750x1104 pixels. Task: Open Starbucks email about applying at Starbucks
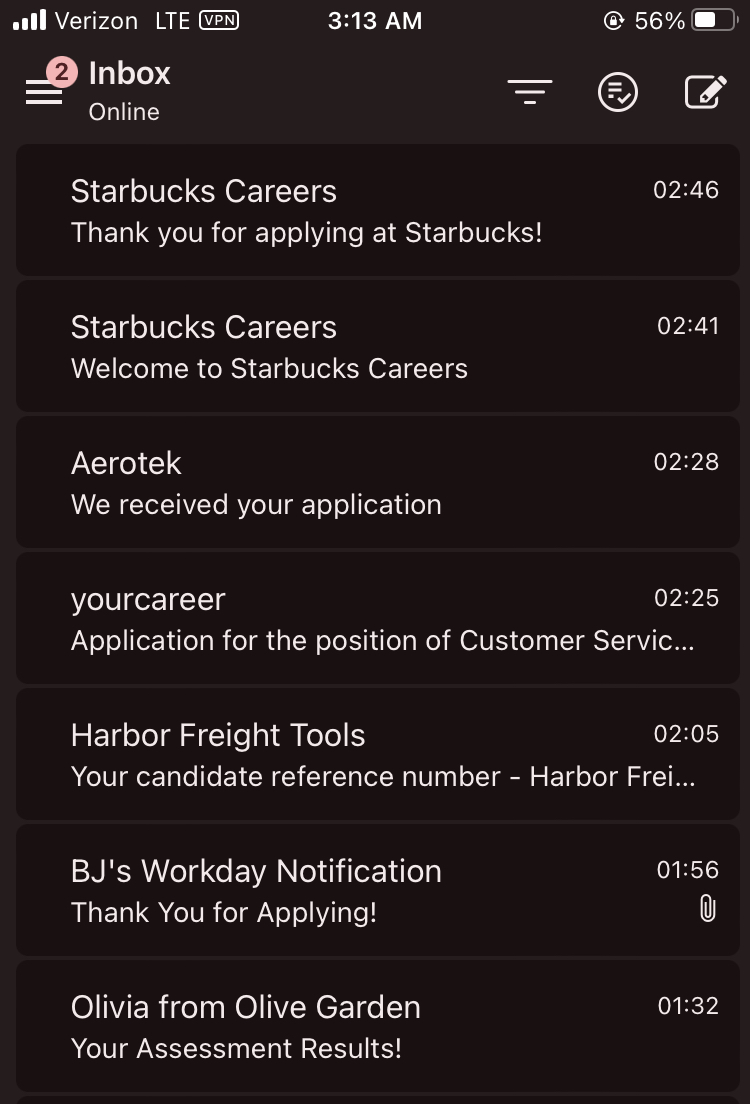tap(377, 211)
